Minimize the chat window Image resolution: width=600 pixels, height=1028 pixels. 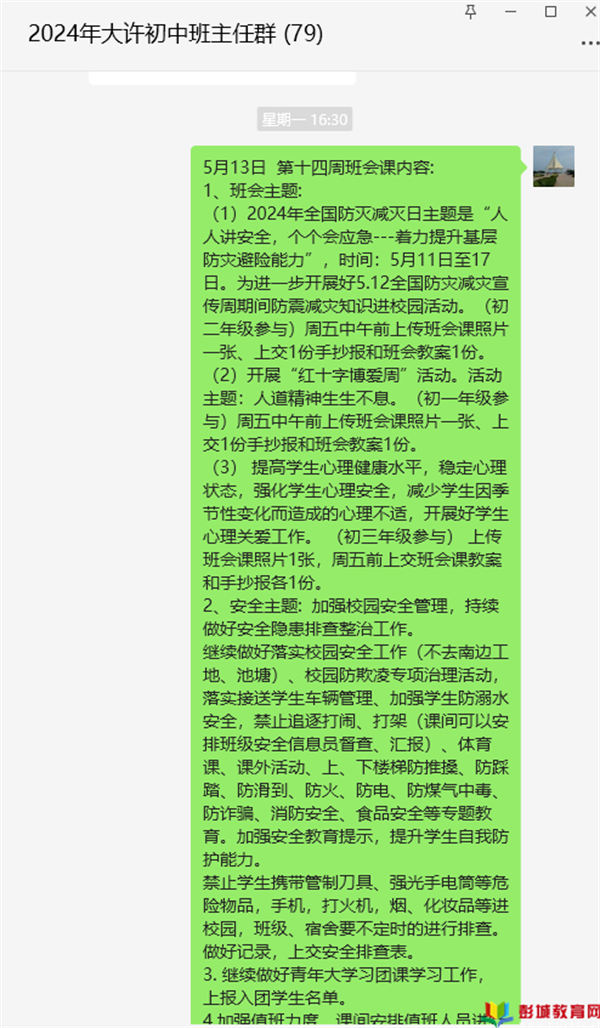click(511, 12)
